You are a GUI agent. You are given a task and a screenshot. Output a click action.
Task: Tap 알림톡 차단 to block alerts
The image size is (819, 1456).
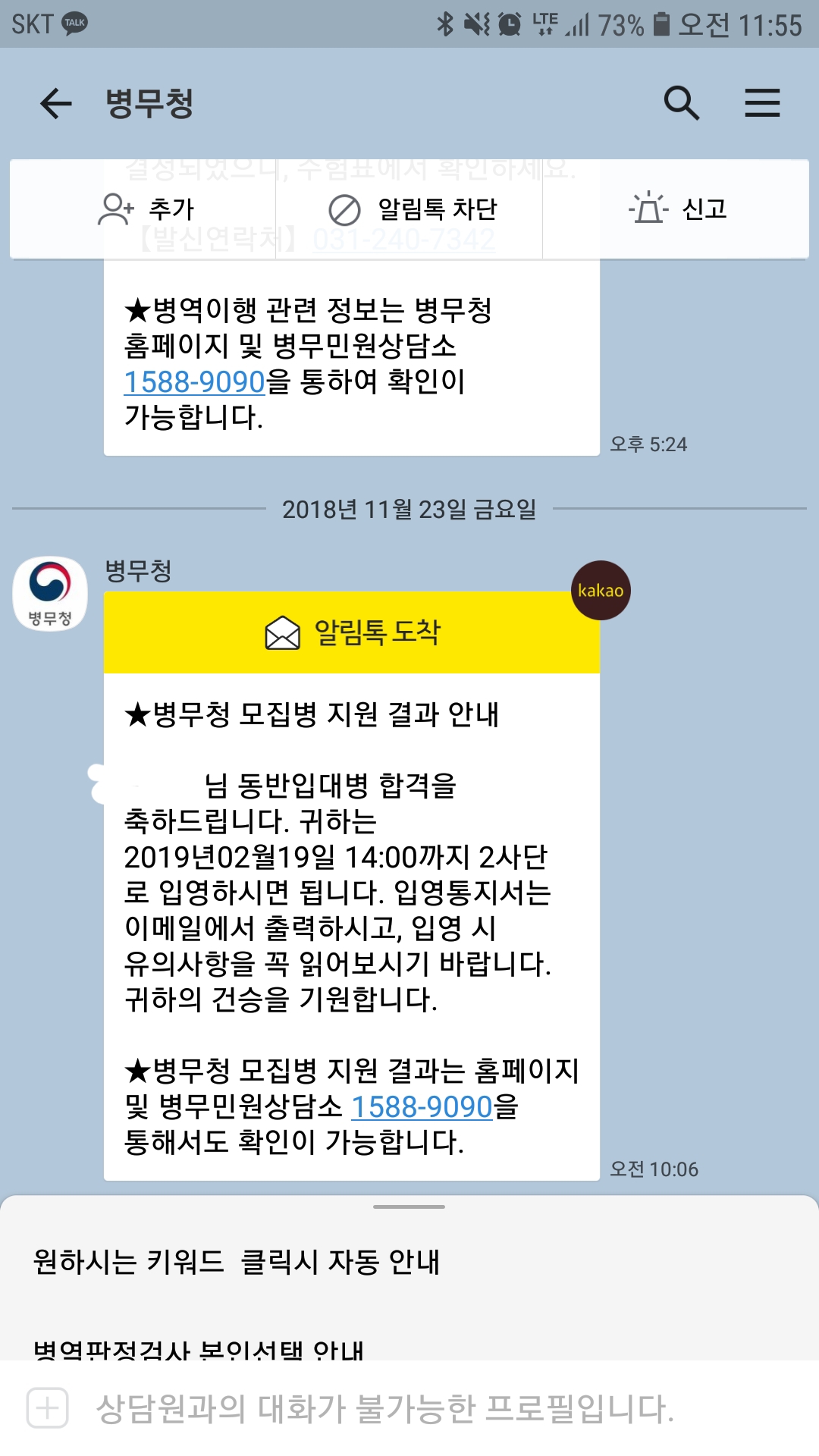coord(409,209)
